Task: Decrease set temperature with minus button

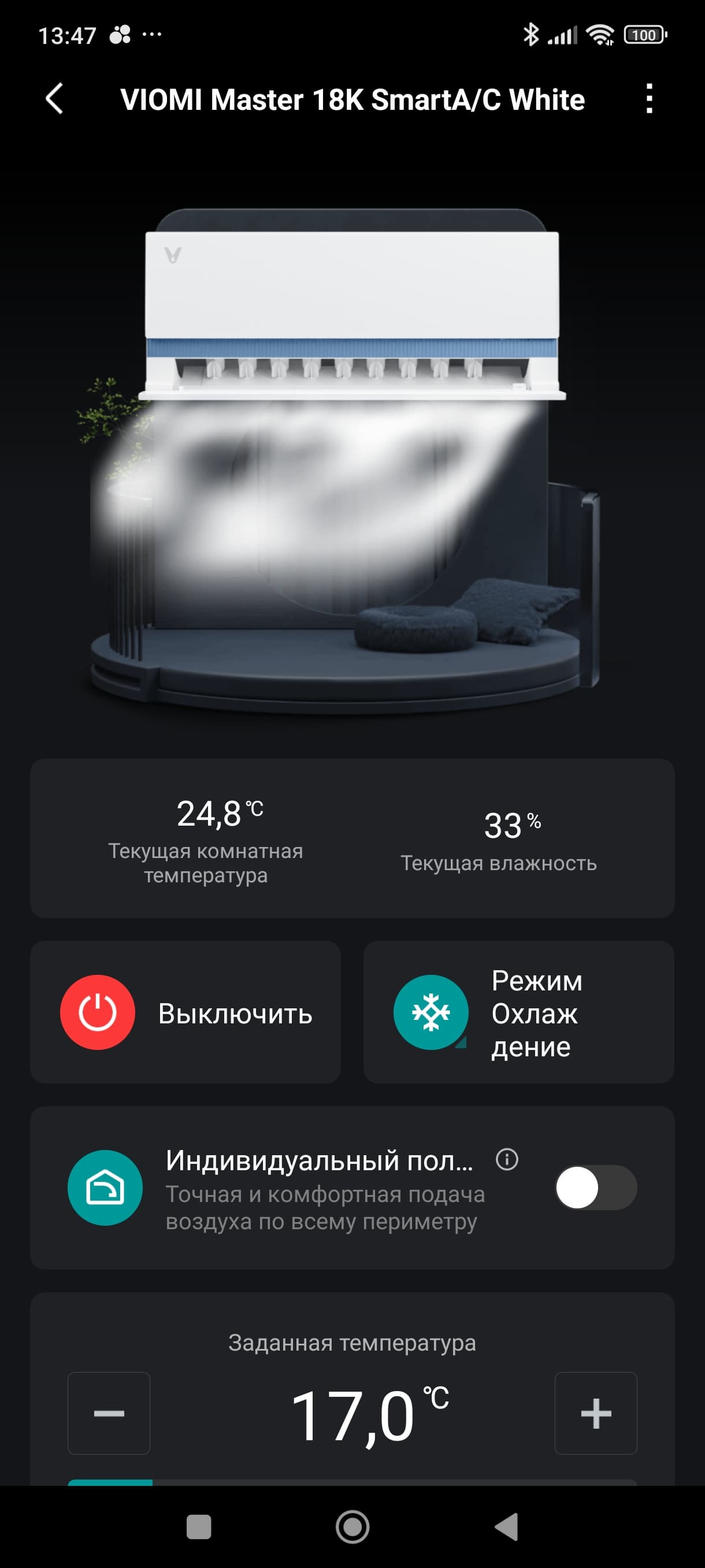Action: click(x=109, y=1414)
